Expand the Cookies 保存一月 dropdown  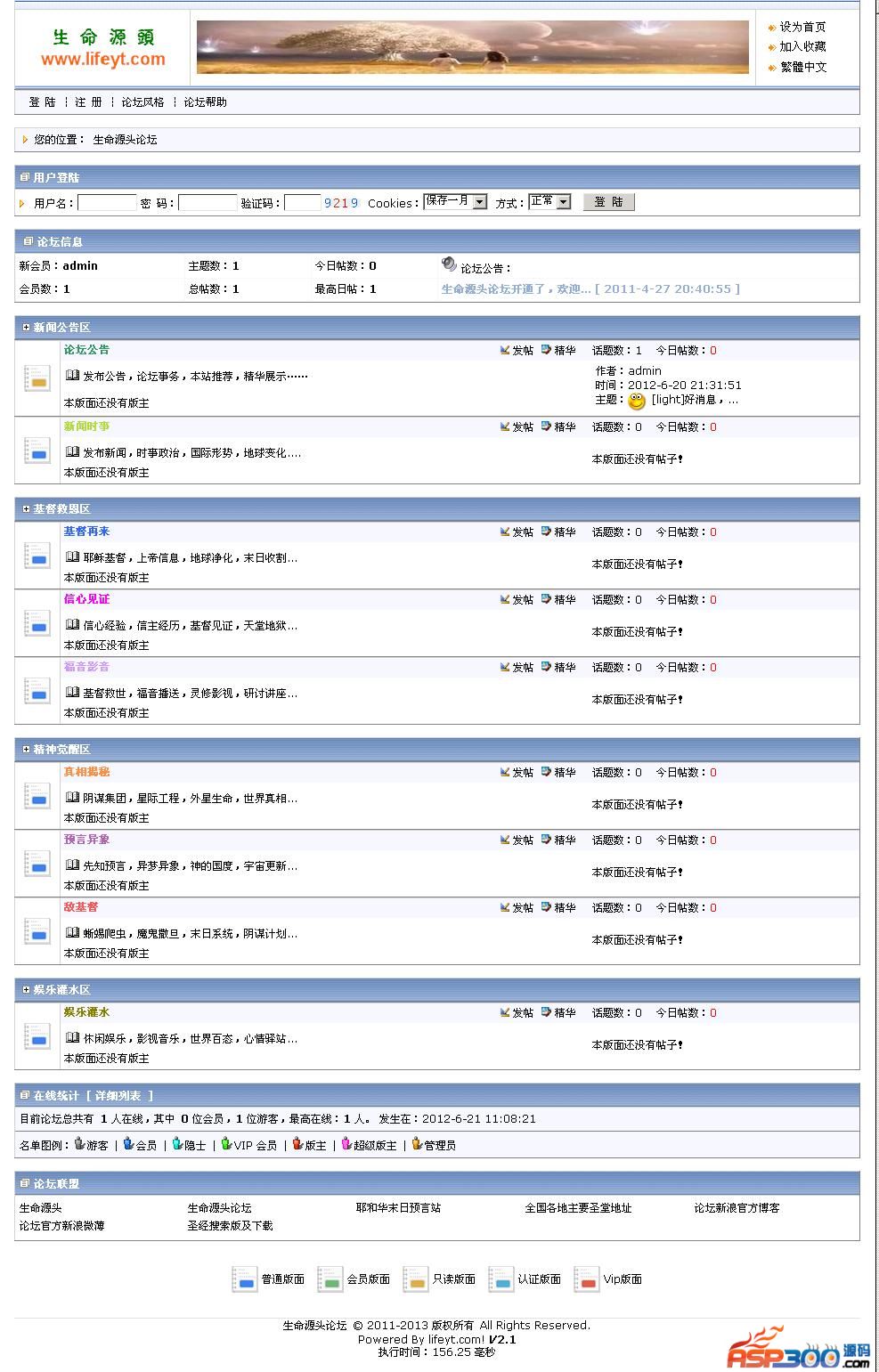pos(455,202)
